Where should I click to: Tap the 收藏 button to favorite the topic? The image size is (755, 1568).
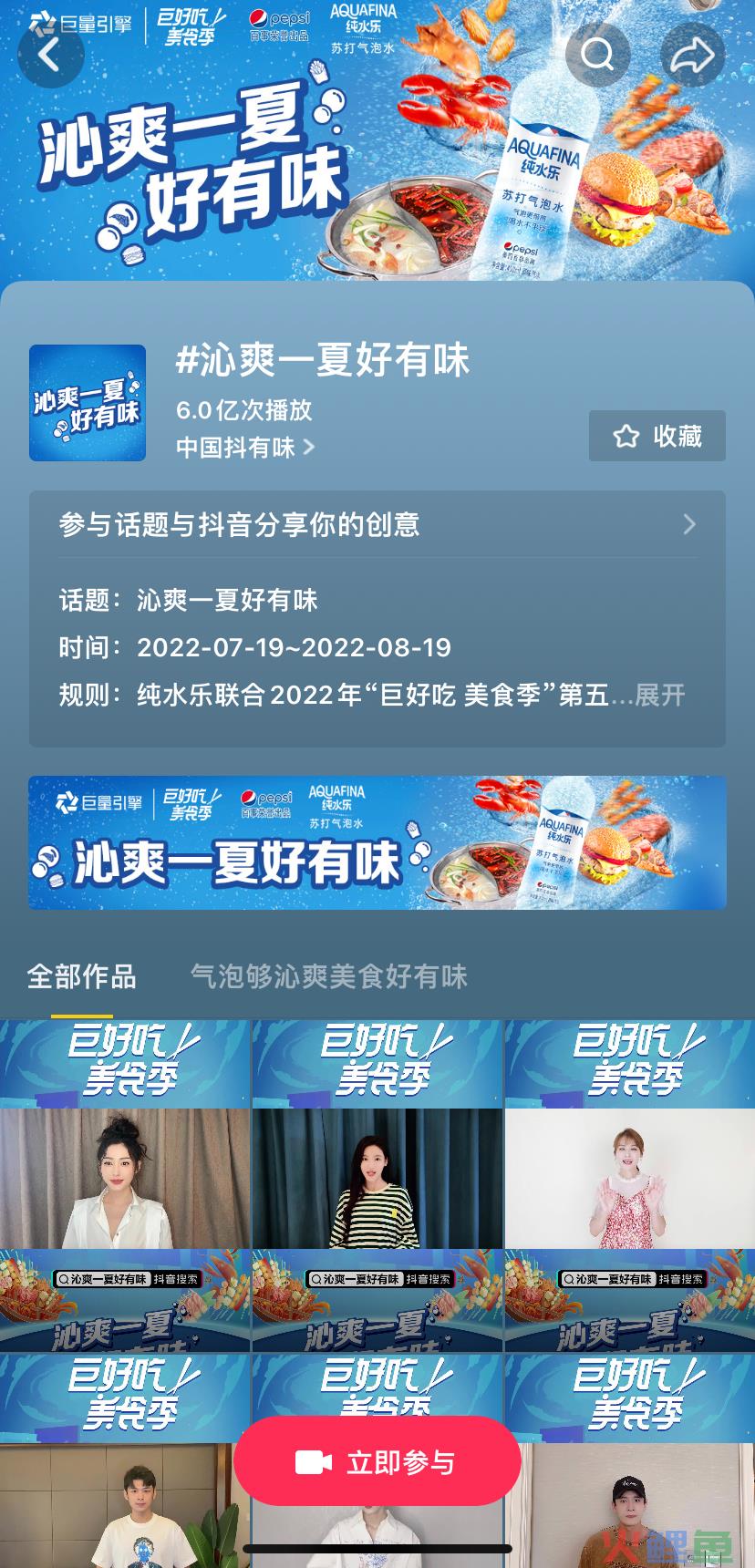pos(657,436)
